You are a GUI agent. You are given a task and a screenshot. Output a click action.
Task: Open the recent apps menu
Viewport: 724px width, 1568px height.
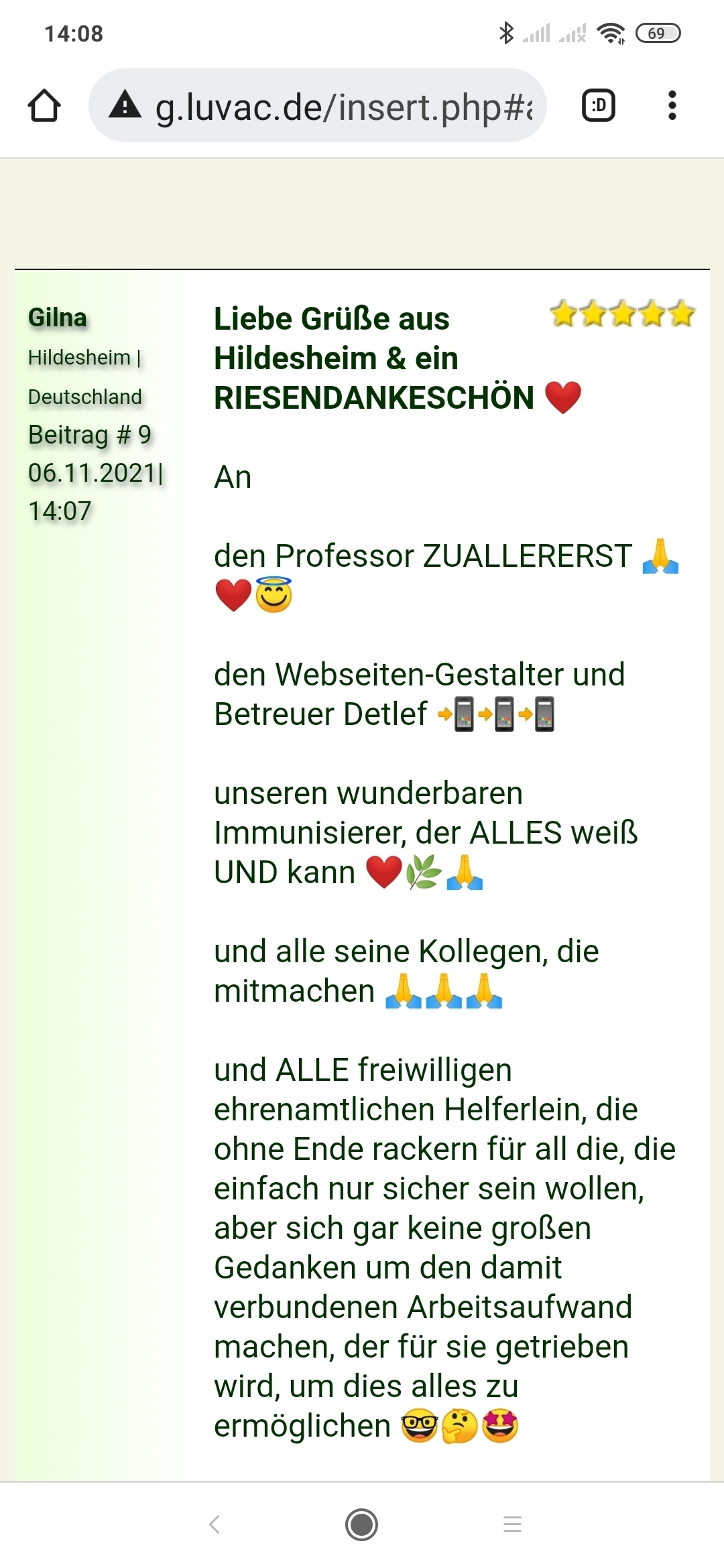(x=512, y=1524)
